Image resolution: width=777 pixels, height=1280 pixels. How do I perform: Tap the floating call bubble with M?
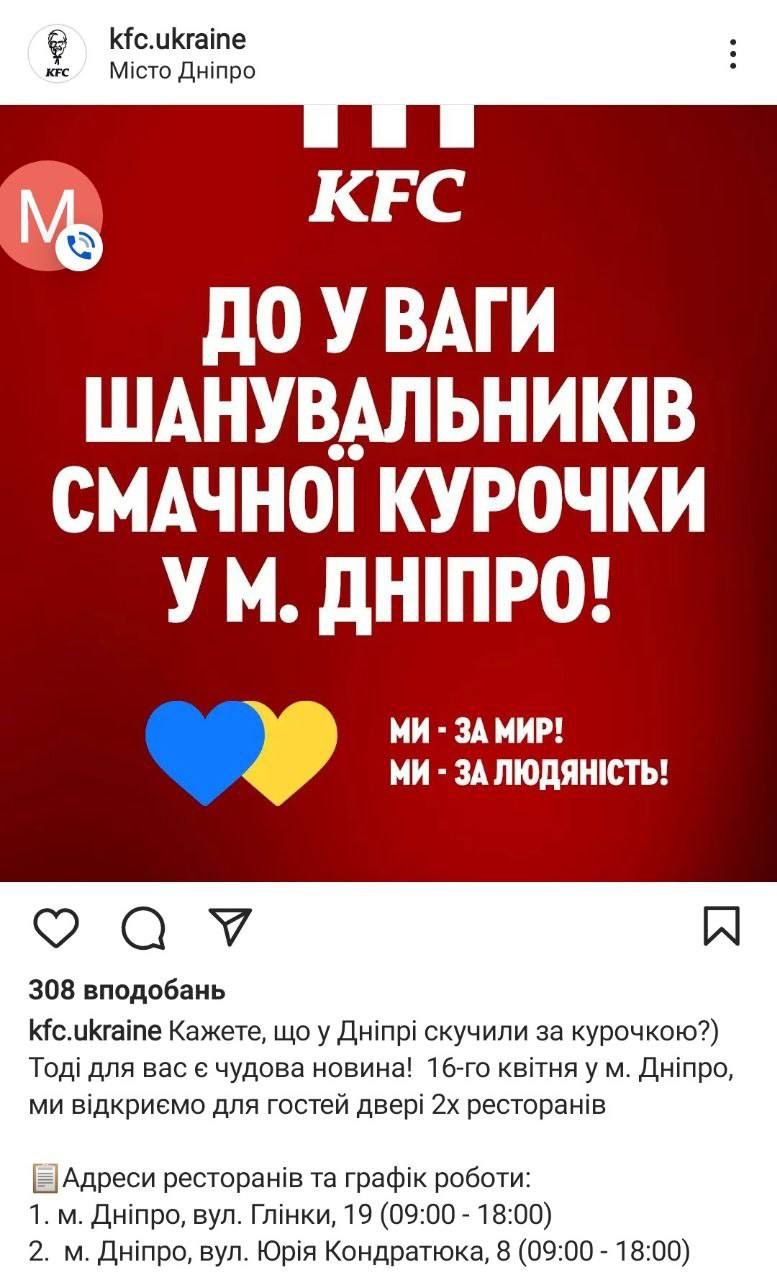click(48, 216)
